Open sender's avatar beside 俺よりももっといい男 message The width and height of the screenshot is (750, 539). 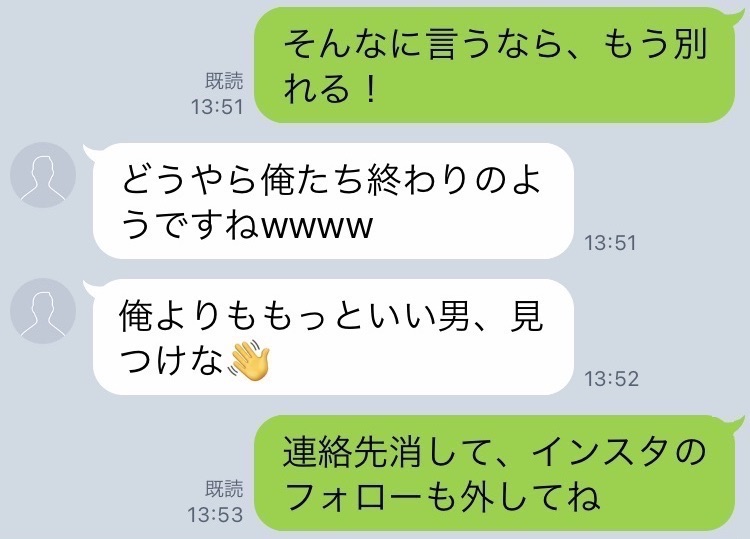pos(43,313)
